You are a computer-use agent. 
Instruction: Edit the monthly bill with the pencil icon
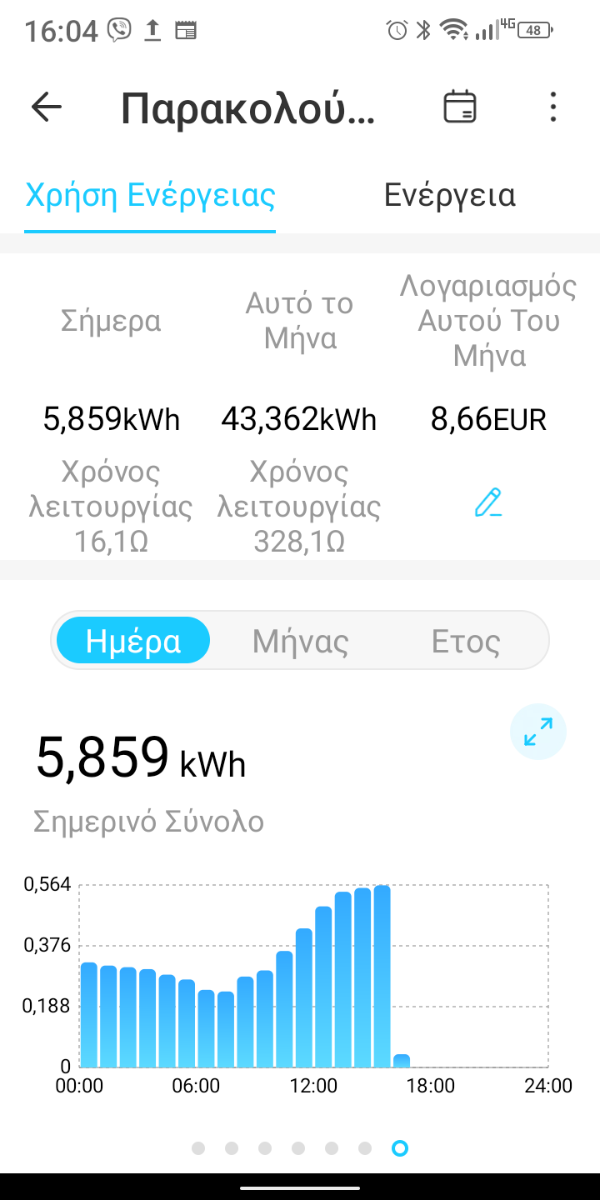[488, 503]
